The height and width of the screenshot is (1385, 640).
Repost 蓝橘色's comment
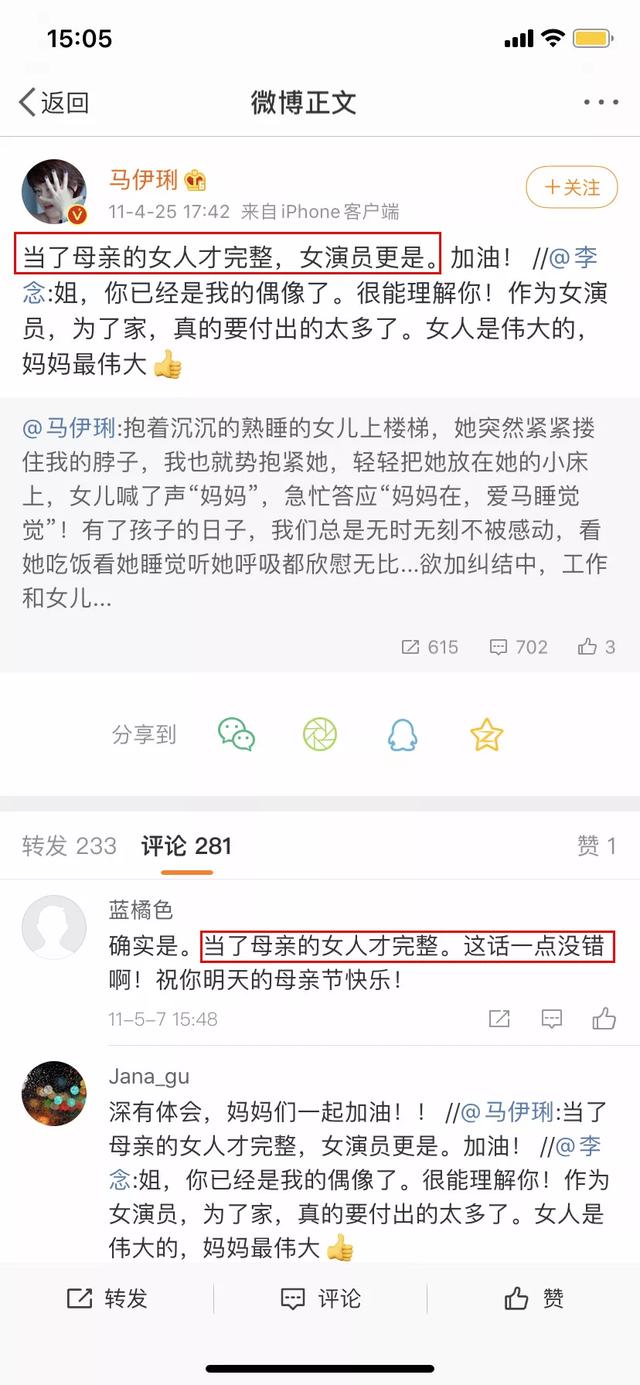click(x=499, y=1019)
